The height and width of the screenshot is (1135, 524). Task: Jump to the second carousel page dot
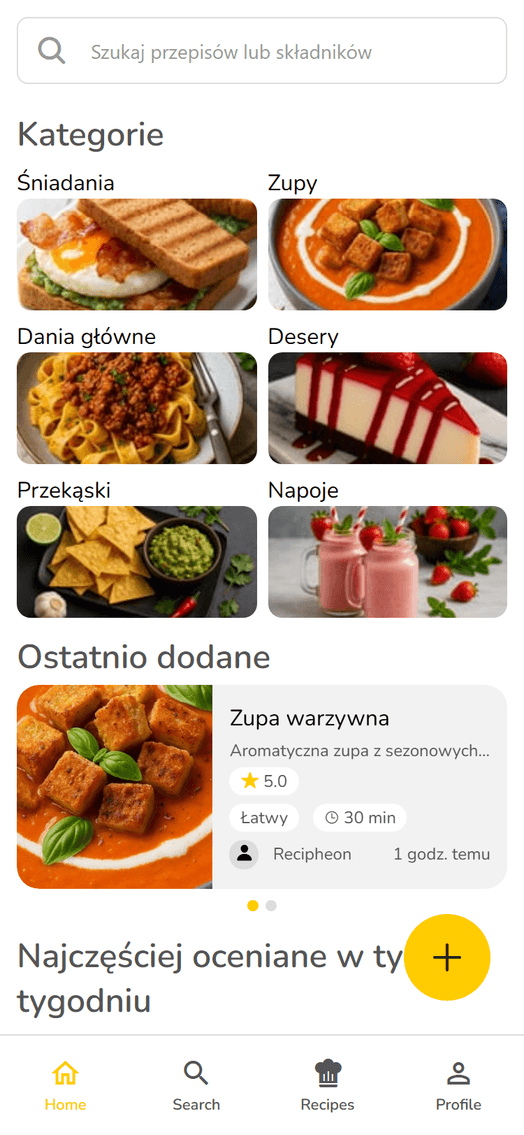coord(271,906)
